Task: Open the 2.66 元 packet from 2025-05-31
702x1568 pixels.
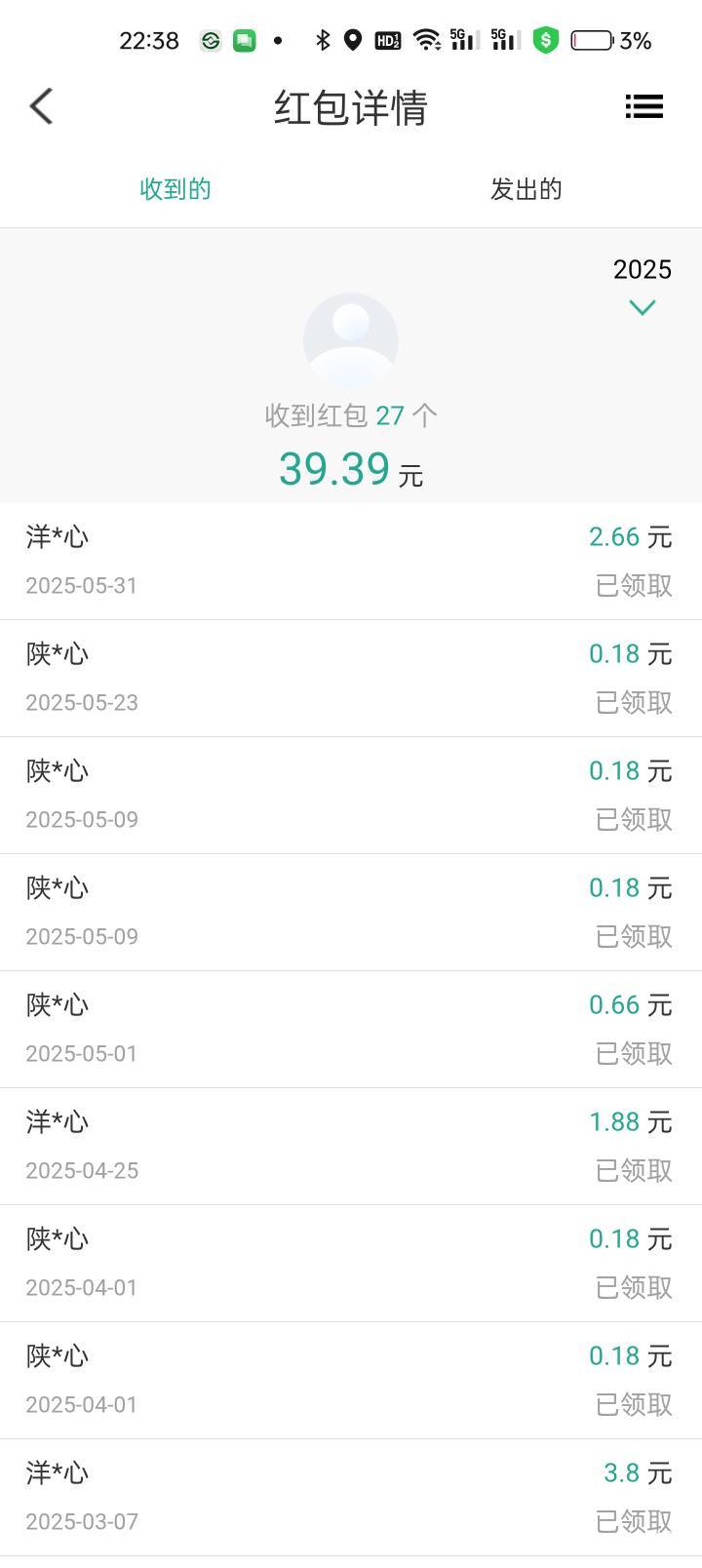Action: pyautogui.click(x=351, y=562)
